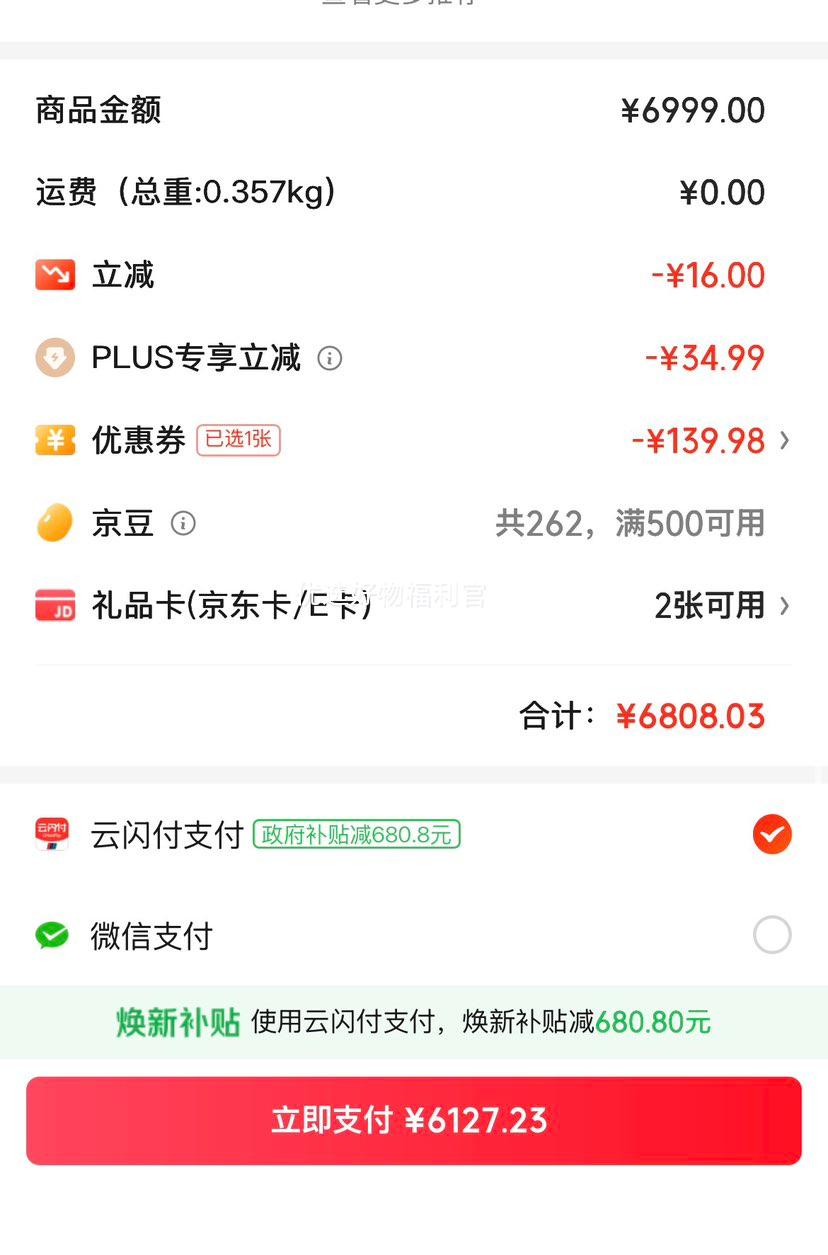Toggle the checked 云闪付 radio button

[x=771, y=833]
